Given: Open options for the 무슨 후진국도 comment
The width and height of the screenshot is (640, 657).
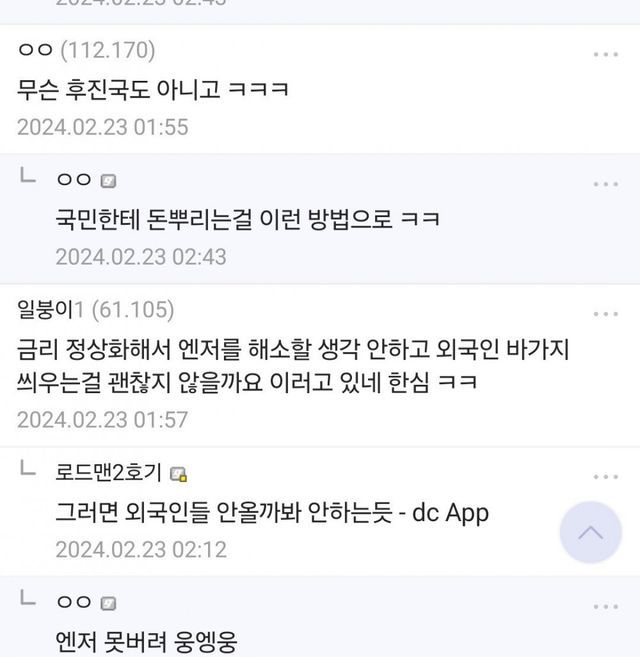Looking at the screenshot, I should click(x=606, y=53).
